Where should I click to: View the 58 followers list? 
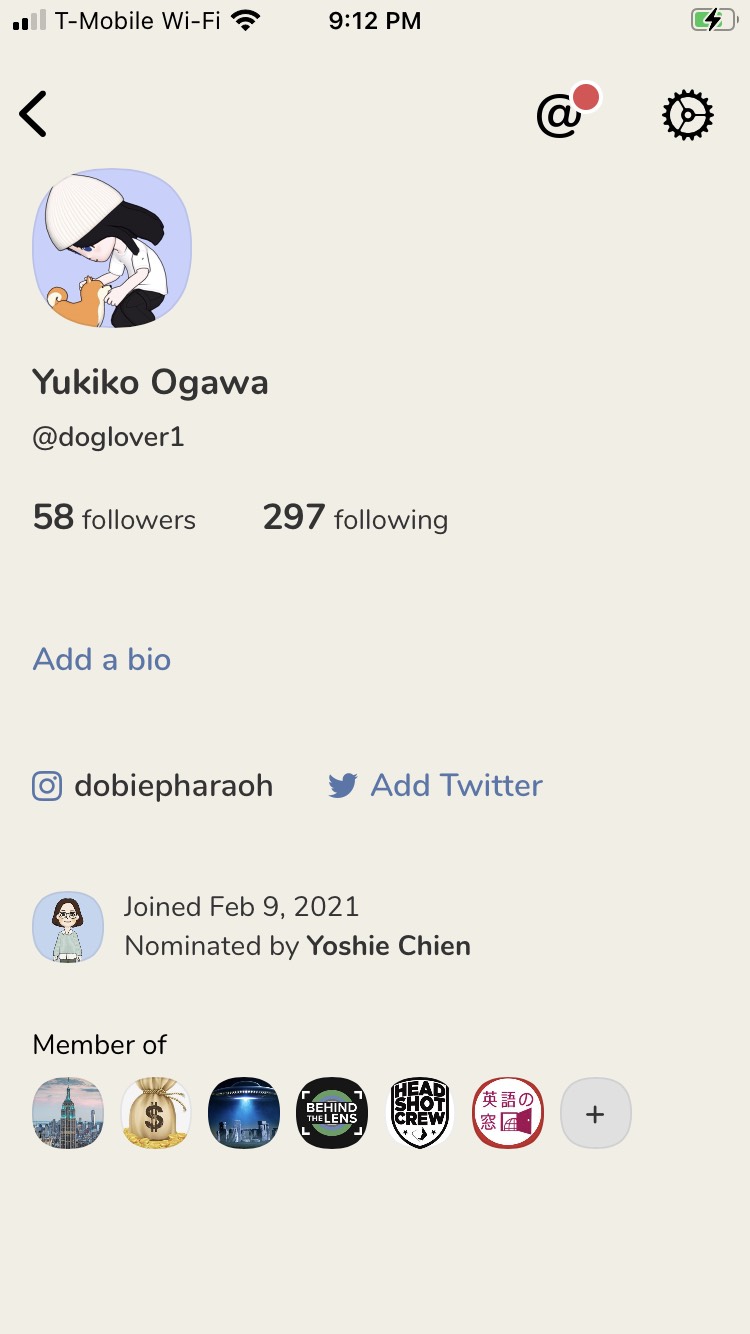pyautogui.click(x=114, y=518)
